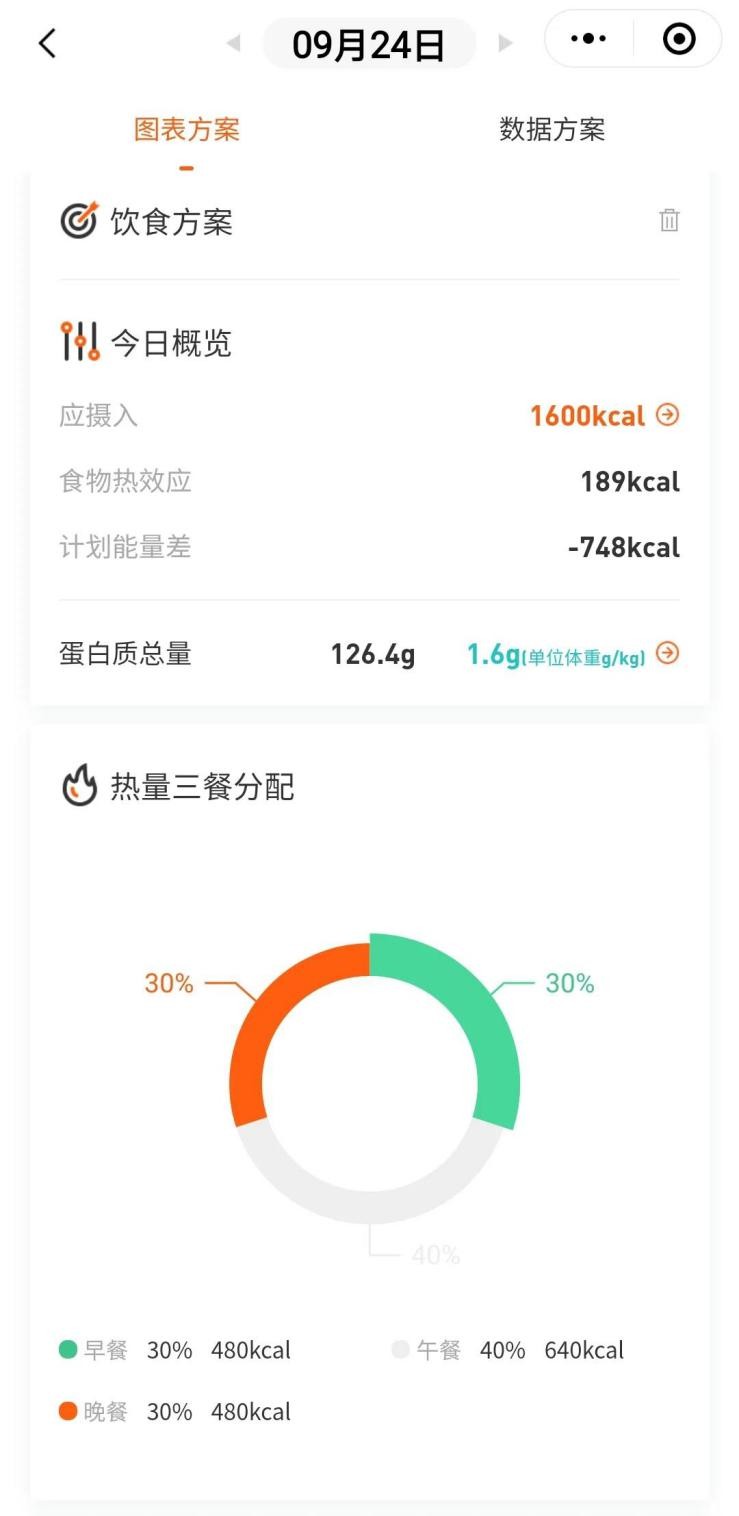Screen dimensions: 739x1516
Task: Delete the 饮食方案 with trash icon
Action: click(x=669, y=221)
